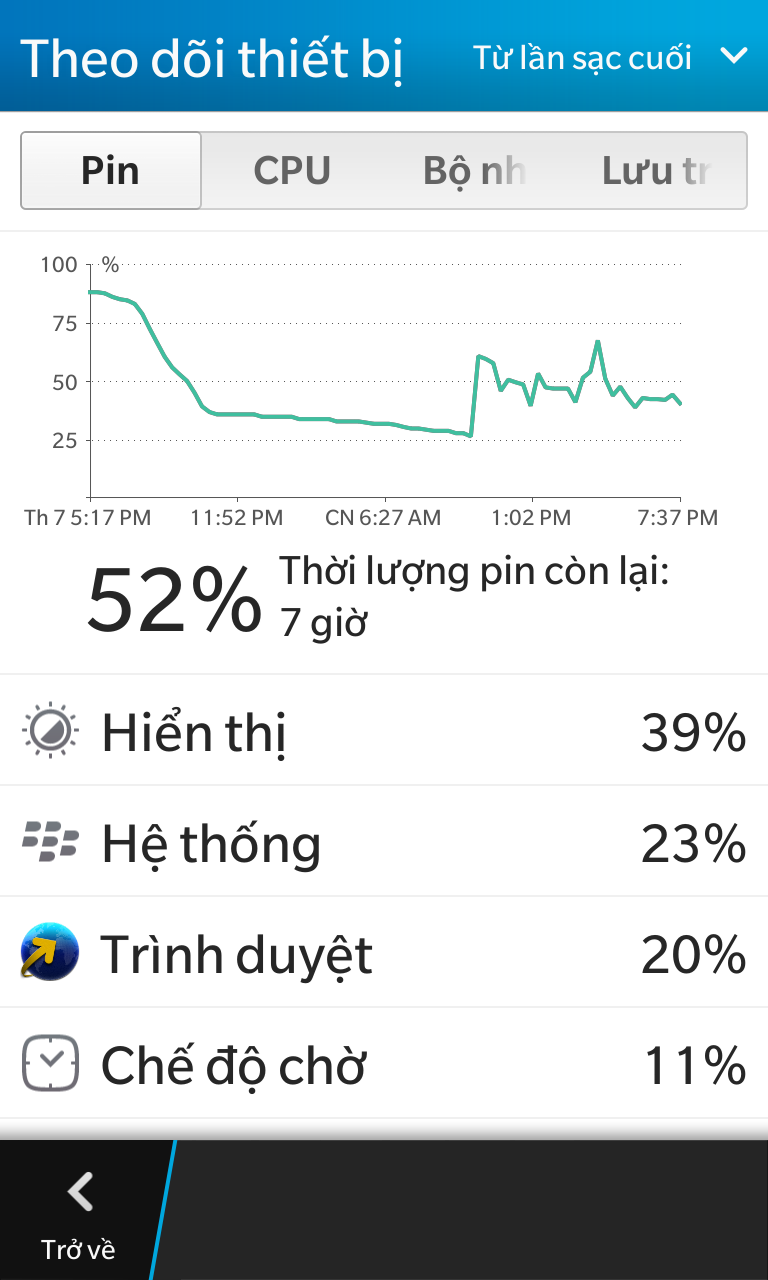Viewport: 768px width, 1280px height.
Task: Open the Hiển thị battery usage row
Action: 384,731
